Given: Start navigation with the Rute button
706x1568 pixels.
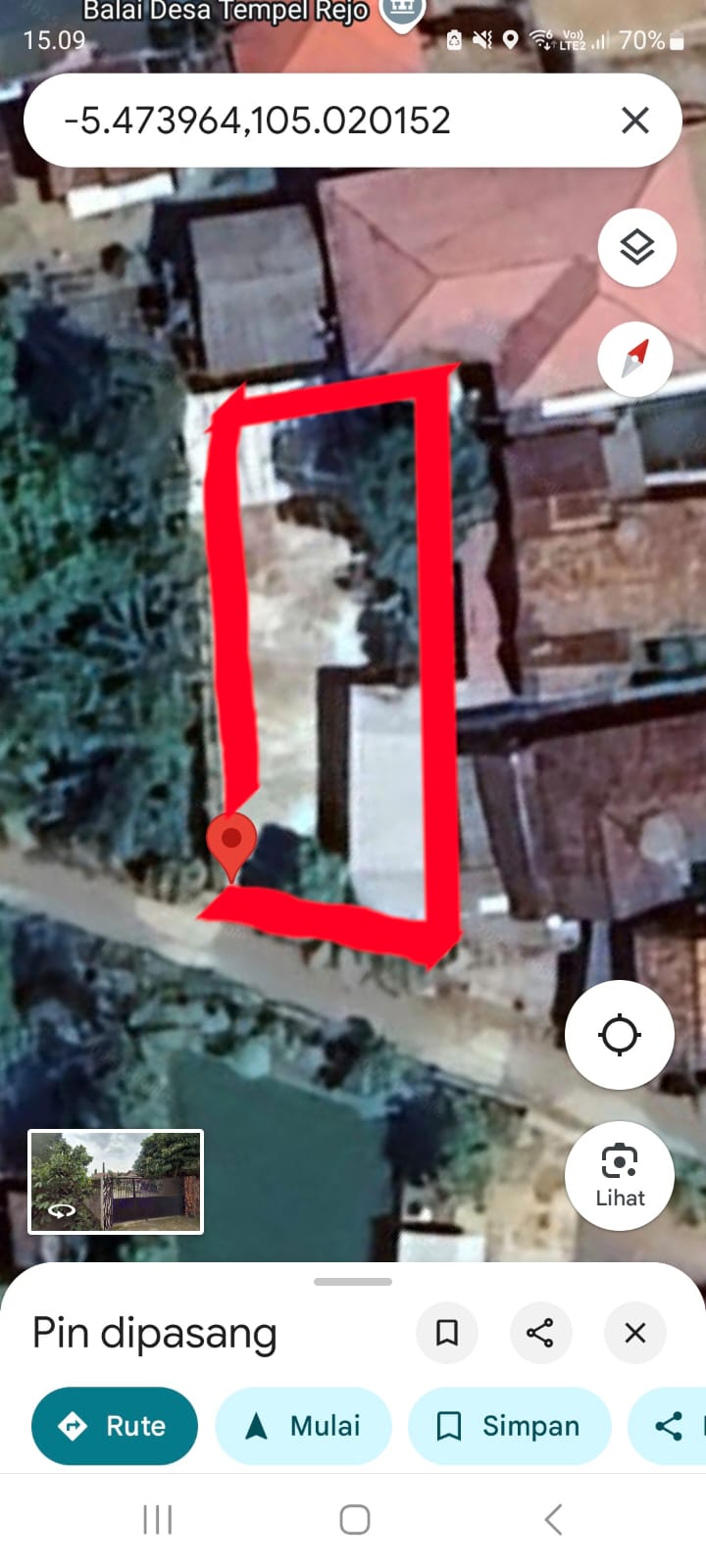Looking at the screenshot, I should 114,1427.
